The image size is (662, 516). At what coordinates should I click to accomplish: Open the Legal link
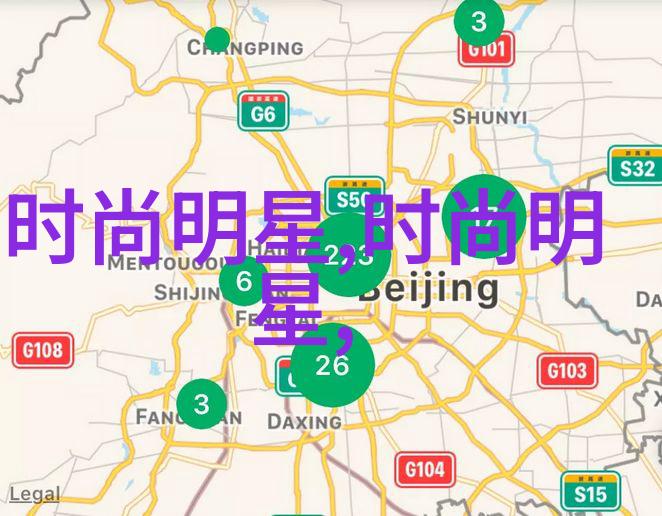point(35,494)
